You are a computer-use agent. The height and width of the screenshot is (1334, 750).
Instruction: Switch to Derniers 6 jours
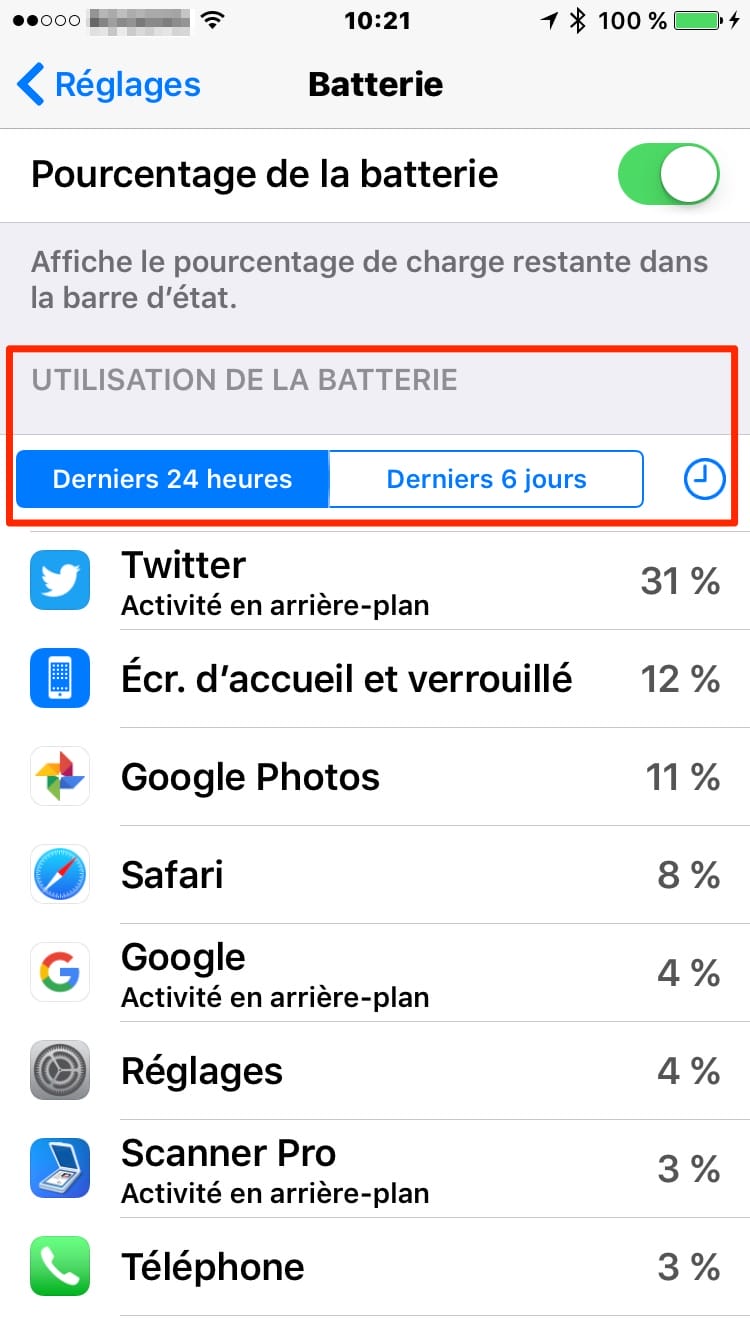pyautogui.click(x=486, y=479)
